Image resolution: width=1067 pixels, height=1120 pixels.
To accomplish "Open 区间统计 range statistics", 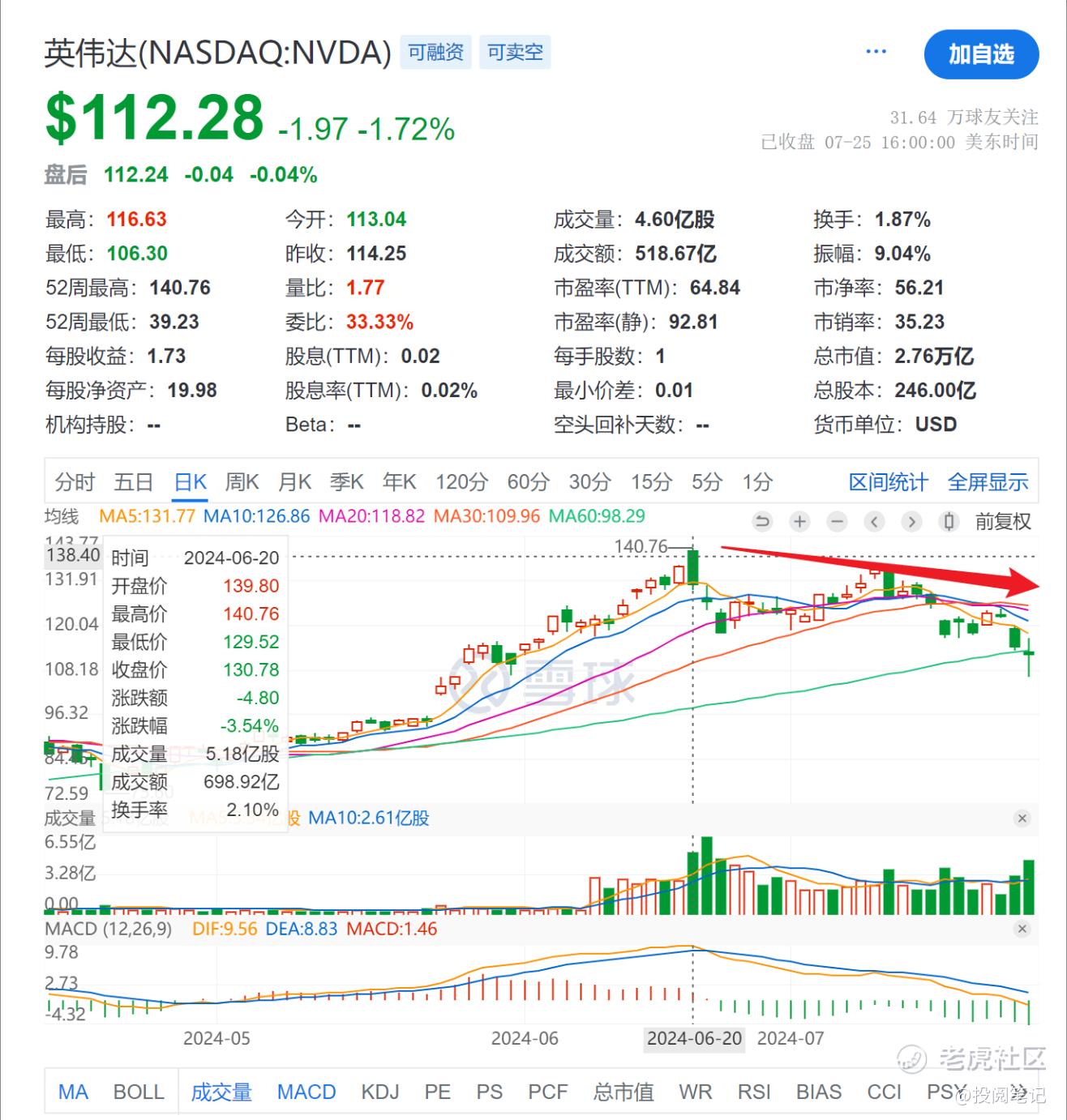I will [888, 482].
